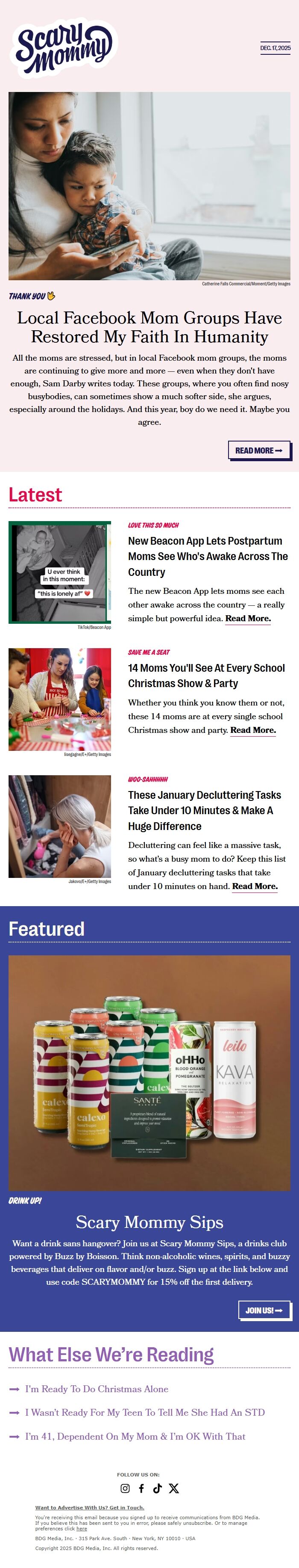Open the article about teen's STD

click(145, 1412)
